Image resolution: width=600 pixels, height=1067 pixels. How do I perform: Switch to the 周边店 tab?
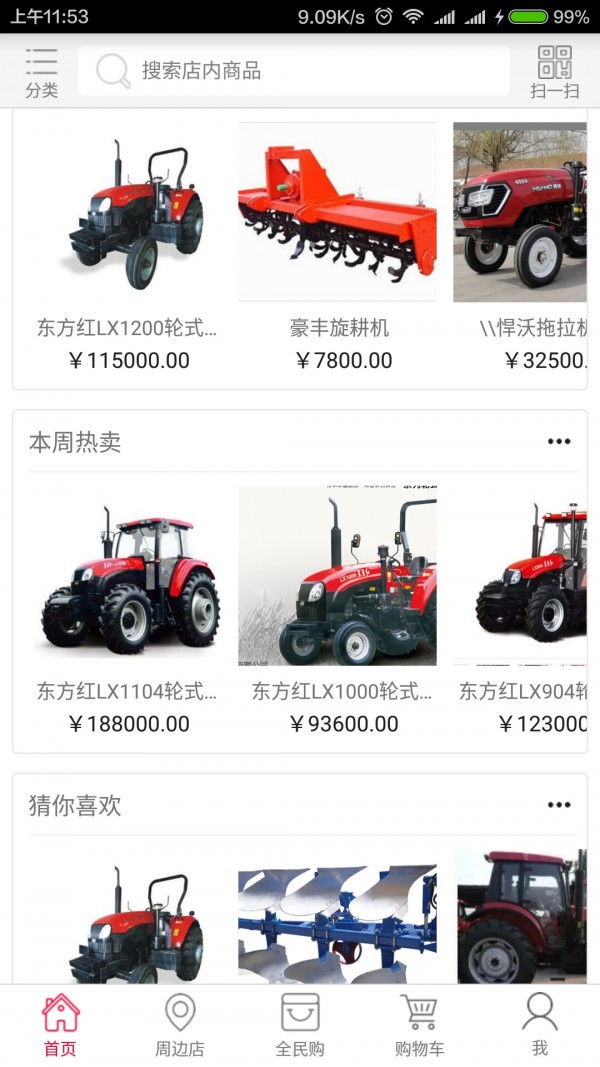tap(180, 1026)
